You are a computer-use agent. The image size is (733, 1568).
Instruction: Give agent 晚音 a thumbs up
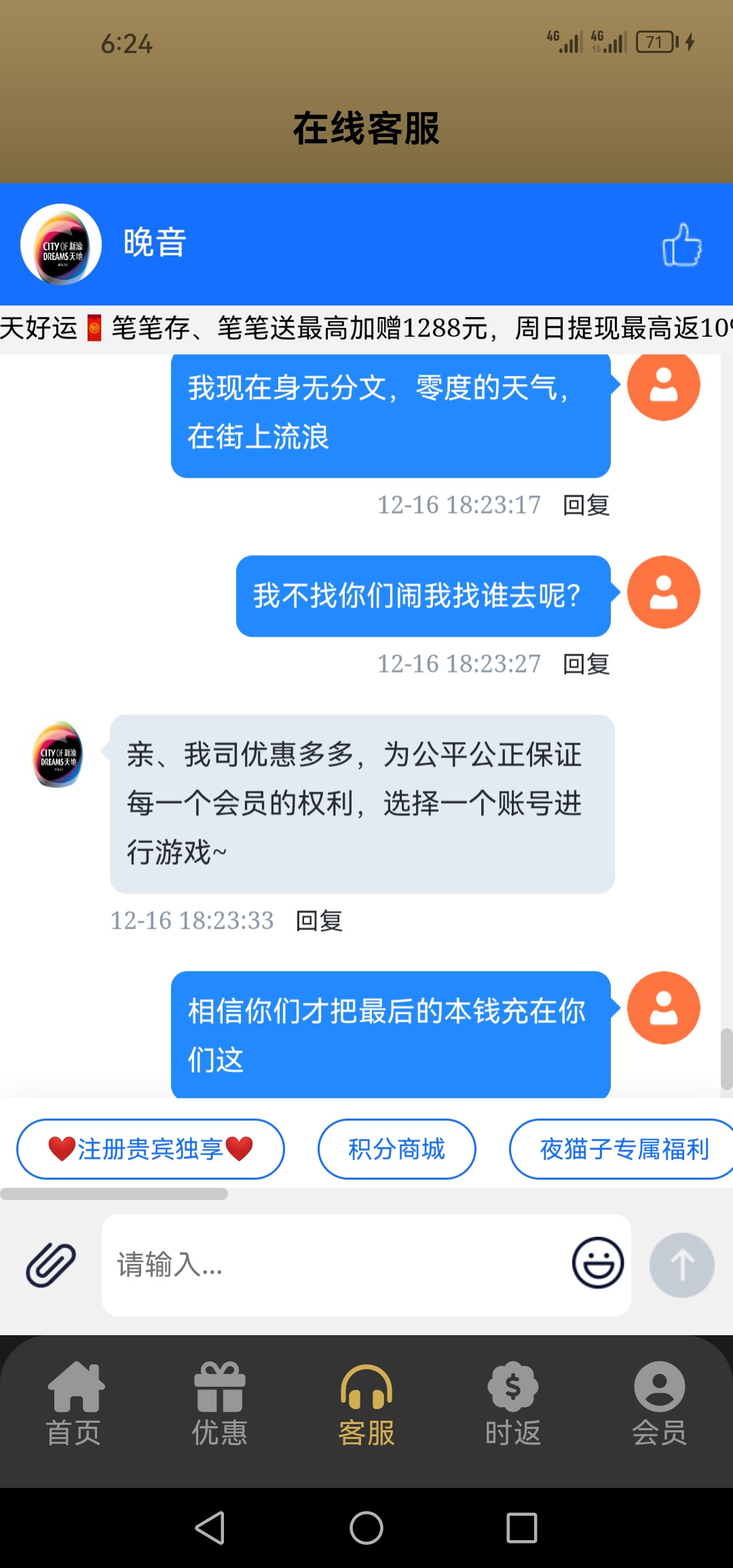click(x=681, y=245)
